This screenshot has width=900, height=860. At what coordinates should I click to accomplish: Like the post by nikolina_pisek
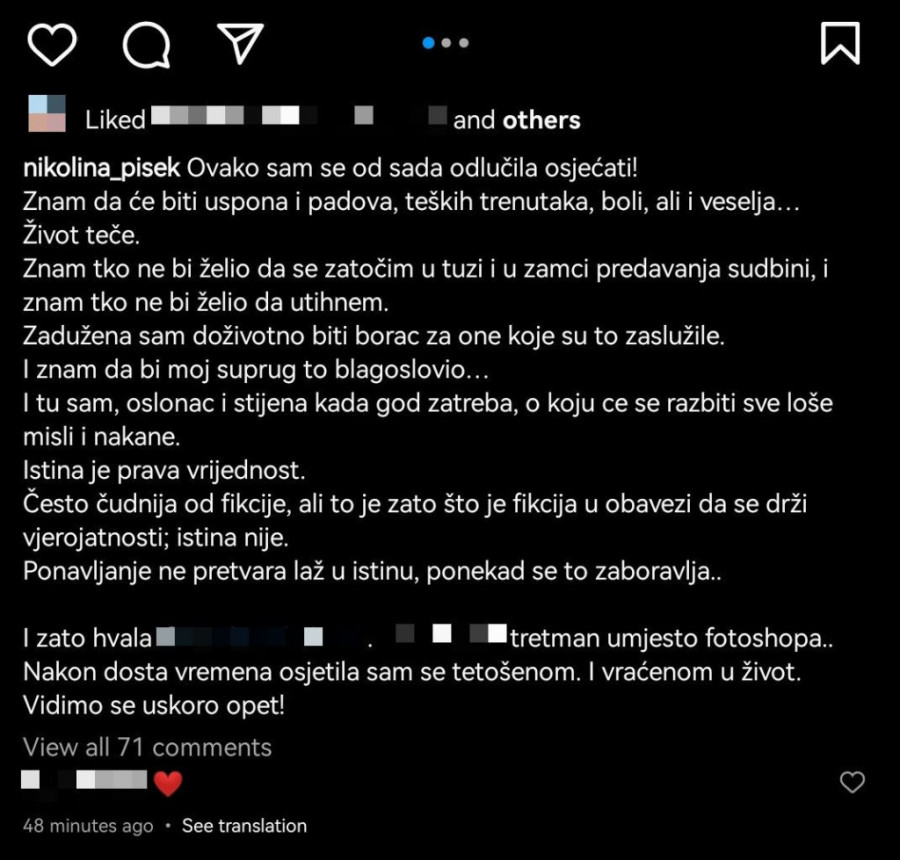click(x=51, y=43)
